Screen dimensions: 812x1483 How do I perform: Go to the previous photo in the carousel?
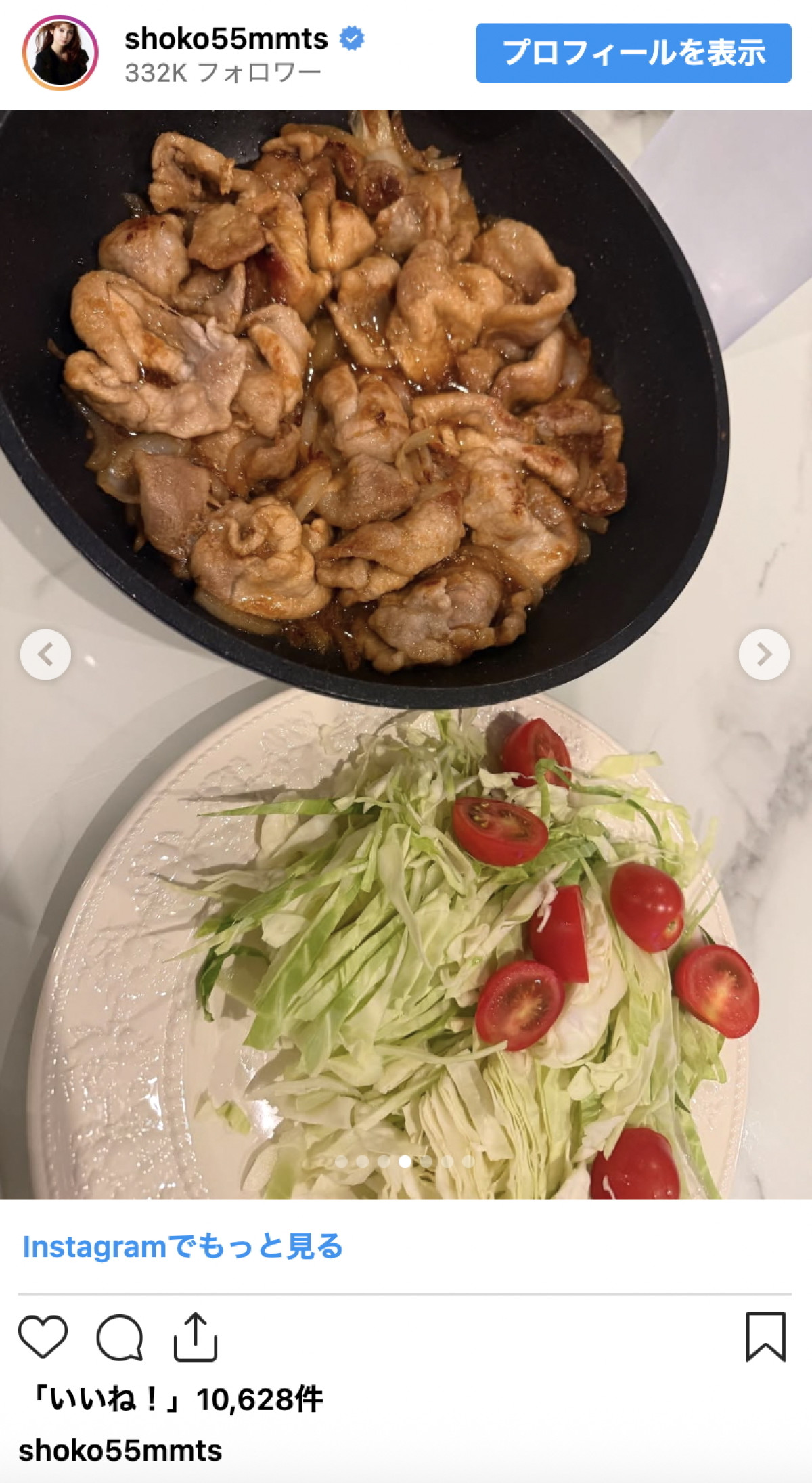pyautogui.click(x=45, y=655)
